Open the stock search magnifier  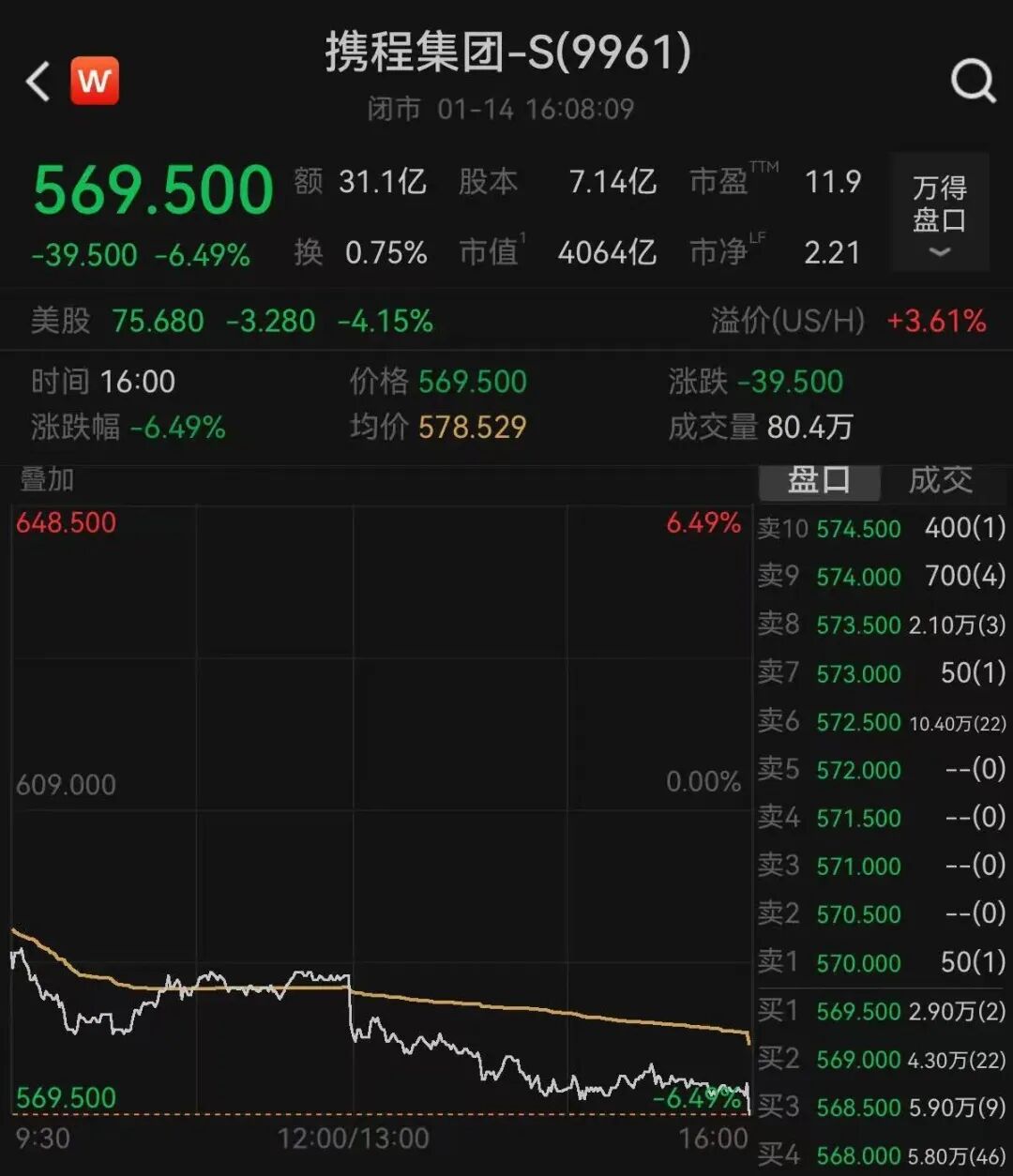(973, 82)
